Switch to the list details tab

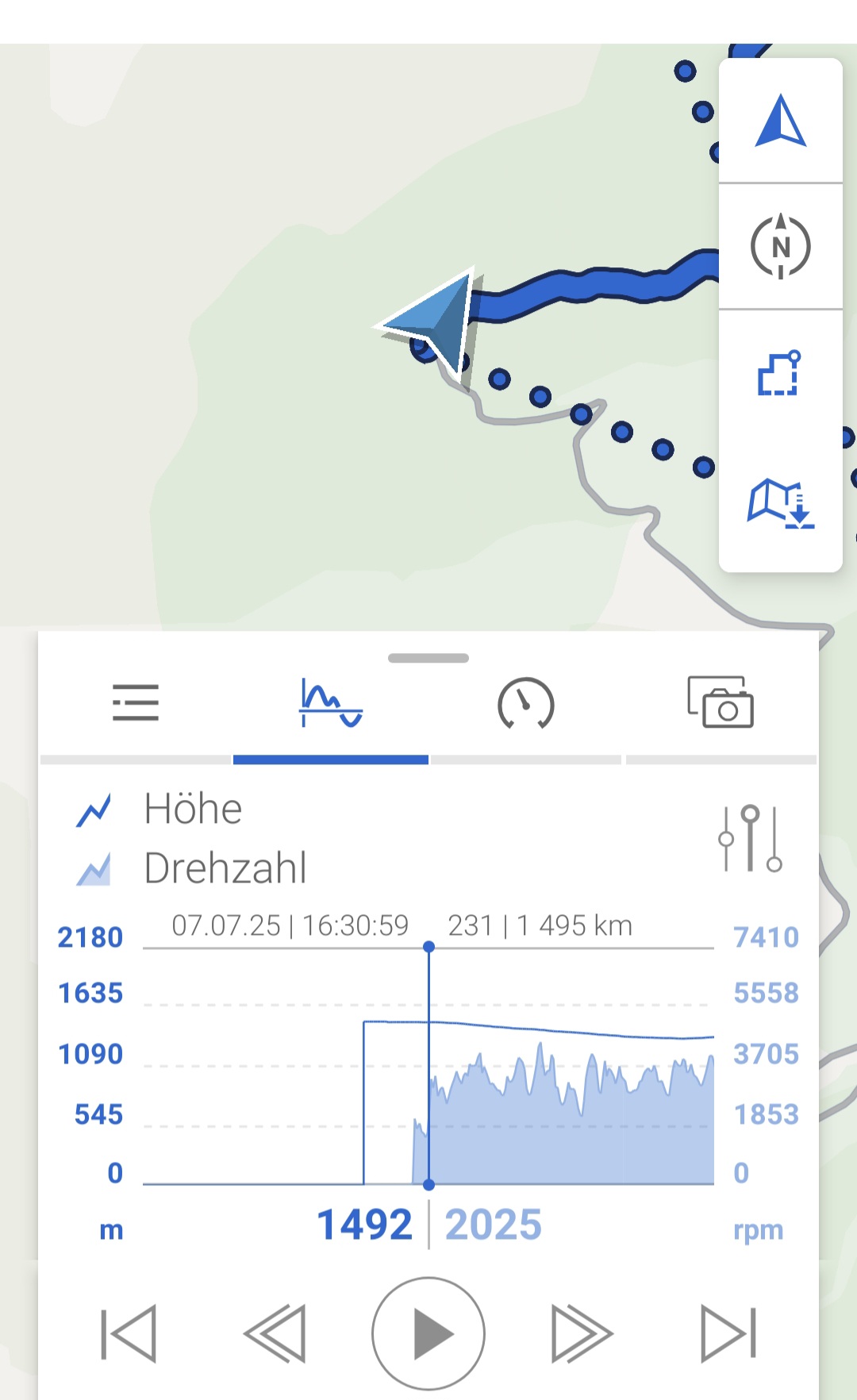click(136, 703)
